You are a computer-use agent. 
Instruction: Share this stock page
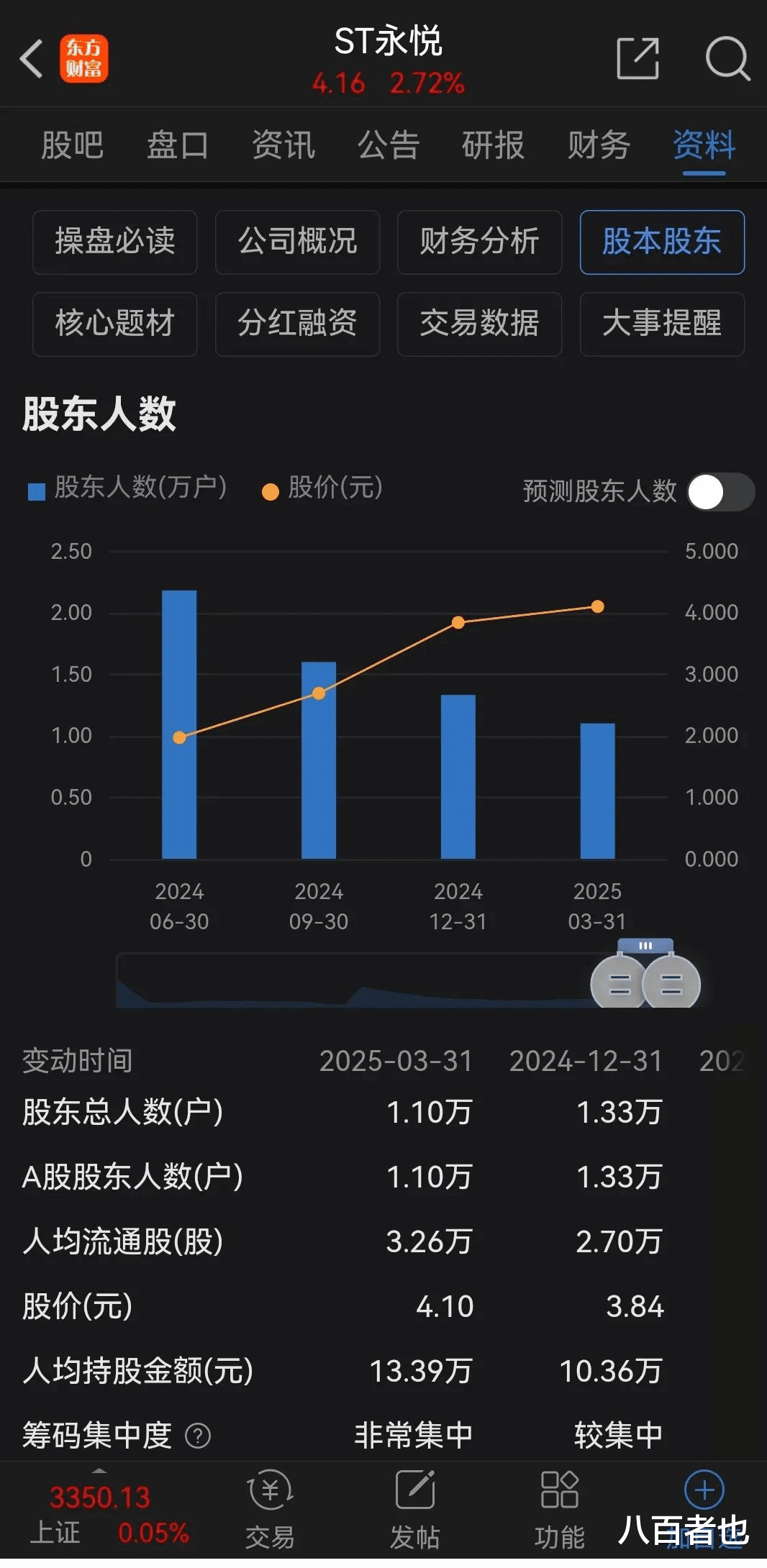coord(638,58)
